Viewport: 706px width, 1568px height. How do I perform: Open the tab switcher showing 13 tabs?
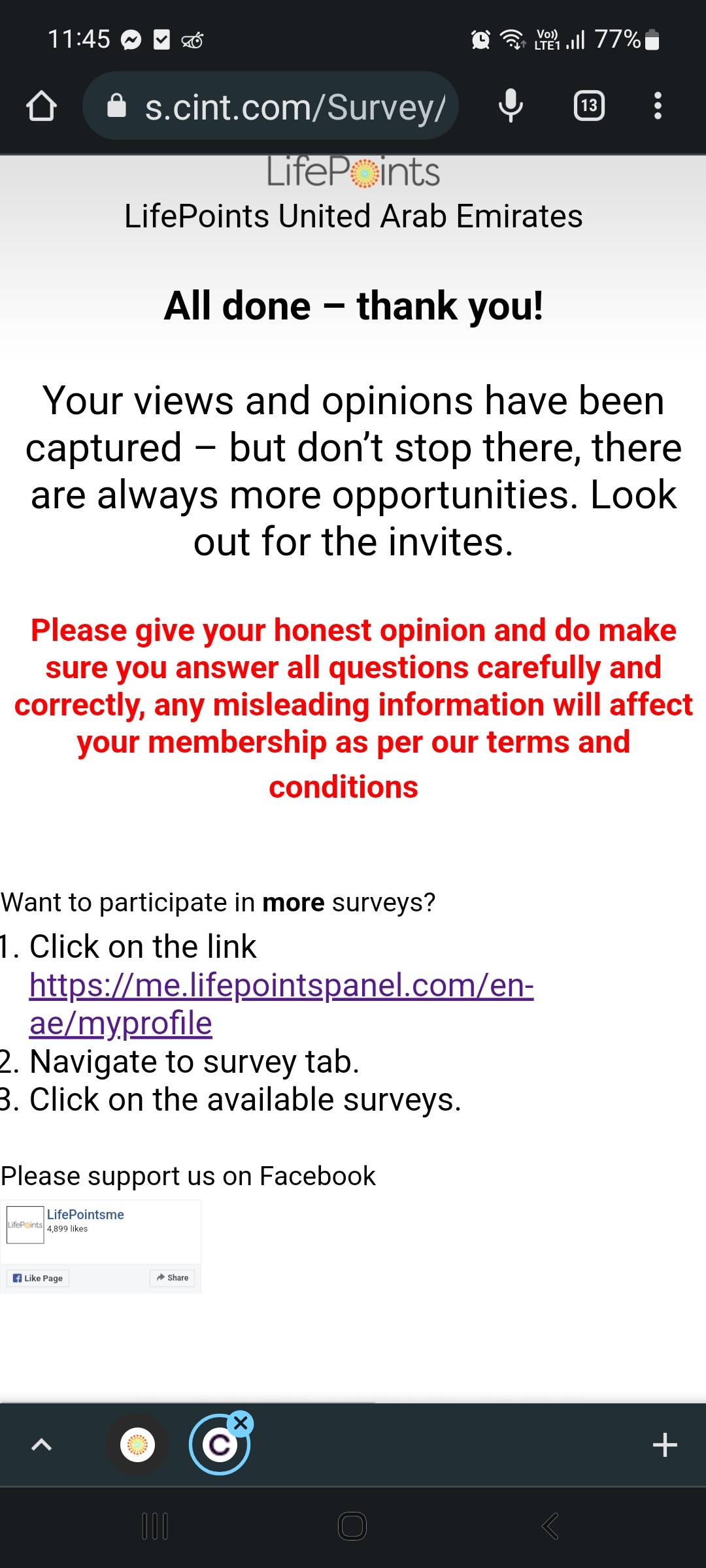coord(589,106)
